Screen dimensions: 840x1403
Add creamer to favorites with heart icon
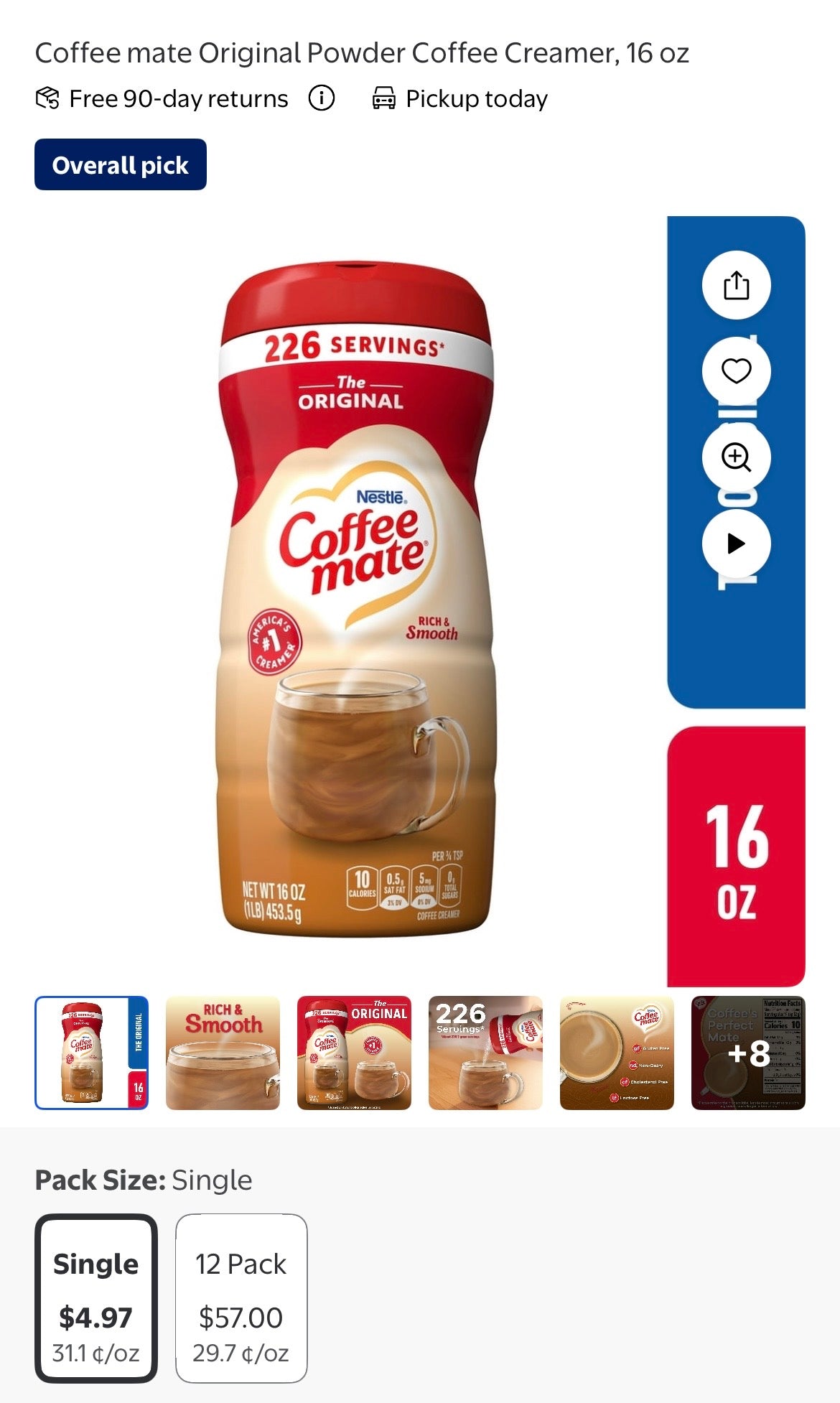(x=736, y=371)
